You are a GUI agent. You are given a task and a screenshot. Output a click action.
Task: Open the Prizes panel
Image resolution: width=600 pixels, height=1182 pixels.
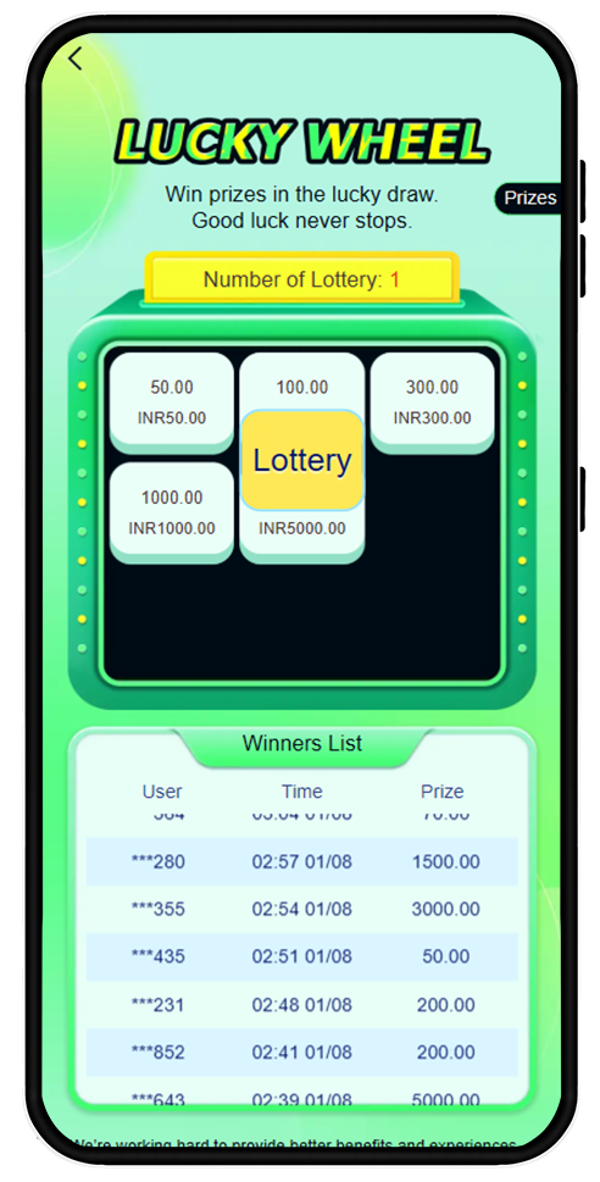[x=528, y=198]
